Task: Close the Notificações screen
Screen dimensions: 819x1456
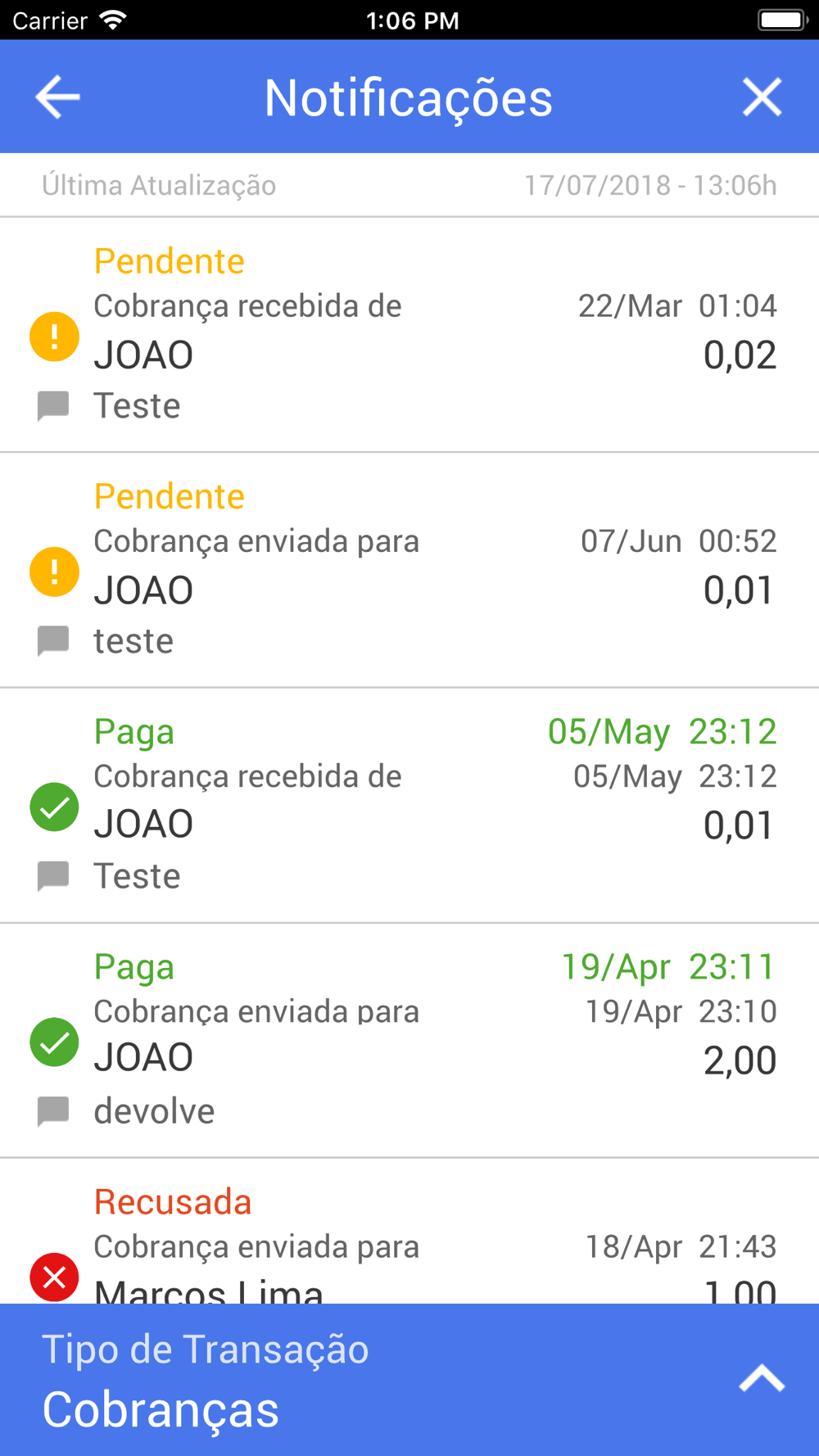Action: pyautogui.click(x=762, y=97)
